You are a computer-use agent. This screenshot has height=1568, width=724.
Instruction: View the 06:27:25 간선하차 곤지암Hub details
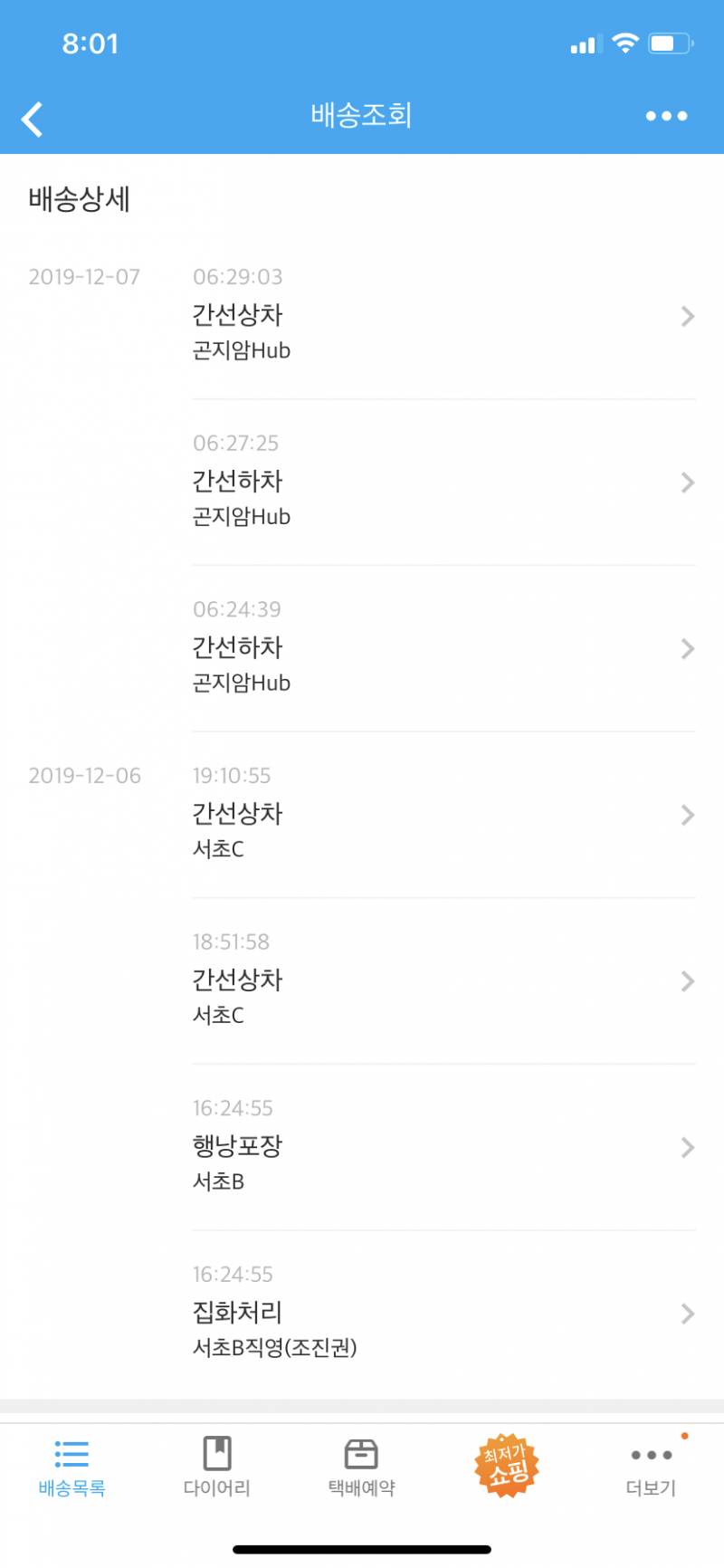click(x=443, y=482)
